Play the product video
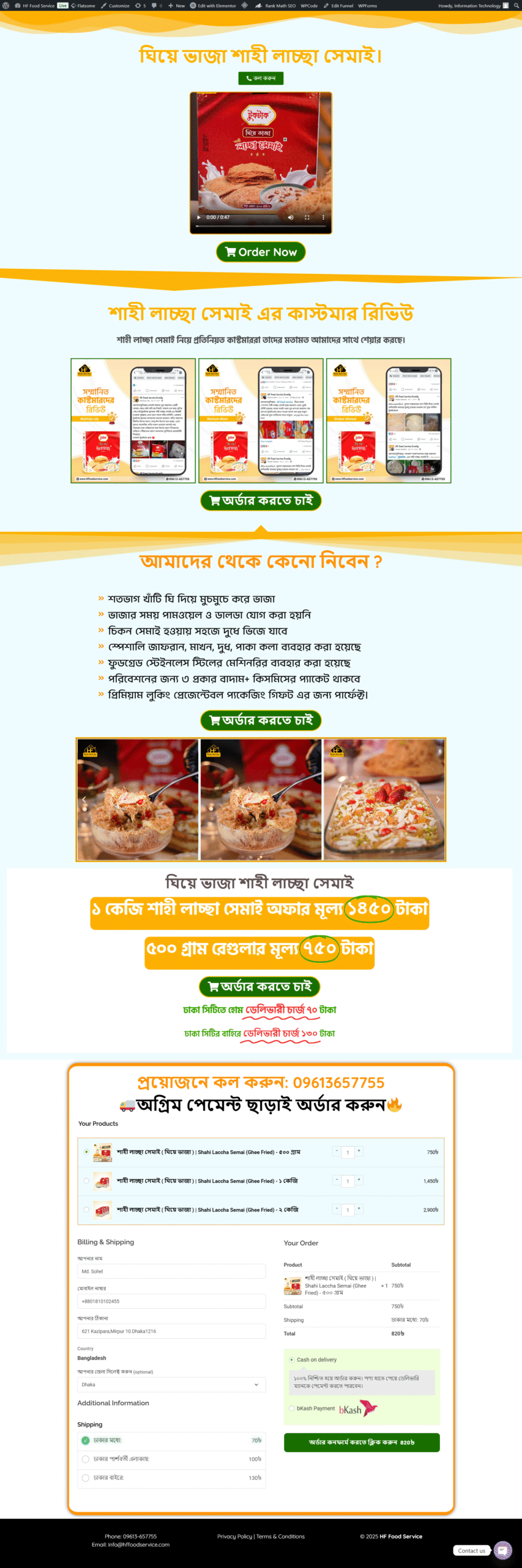Screen dimensions: 522x1568 point(198,217)
